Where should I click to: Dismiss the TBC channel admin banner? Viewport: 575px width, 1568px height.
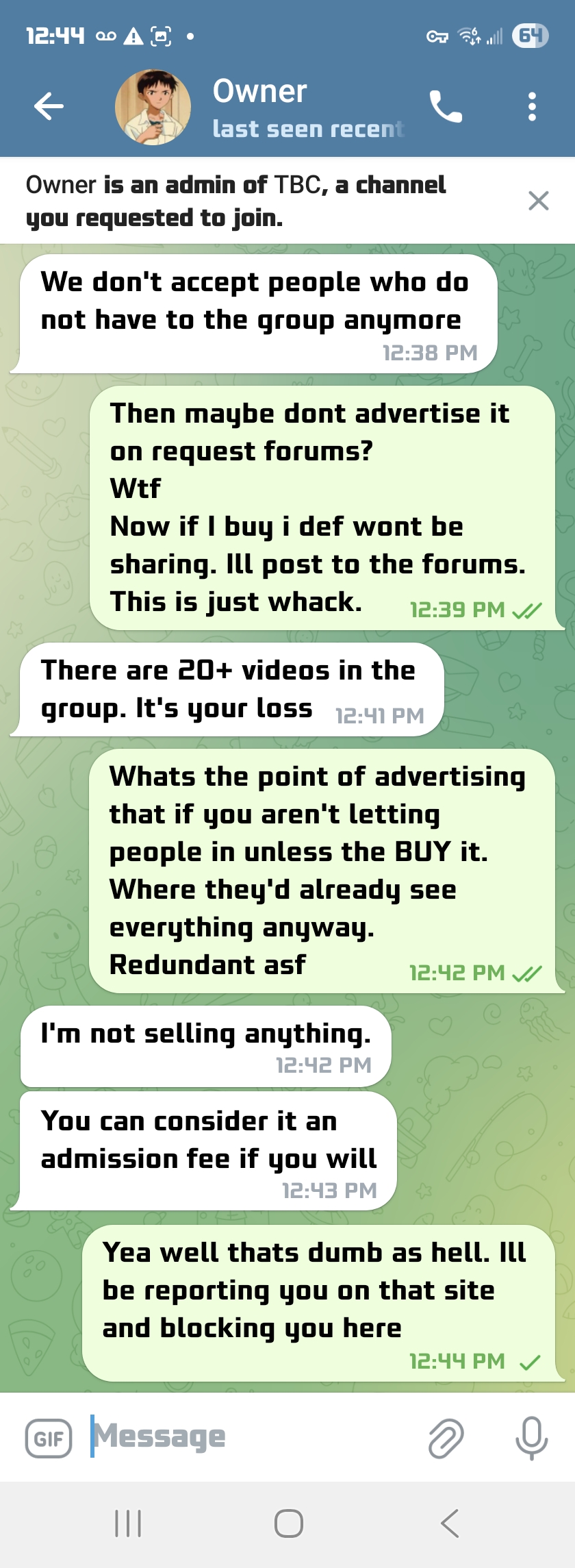point(539,201)
